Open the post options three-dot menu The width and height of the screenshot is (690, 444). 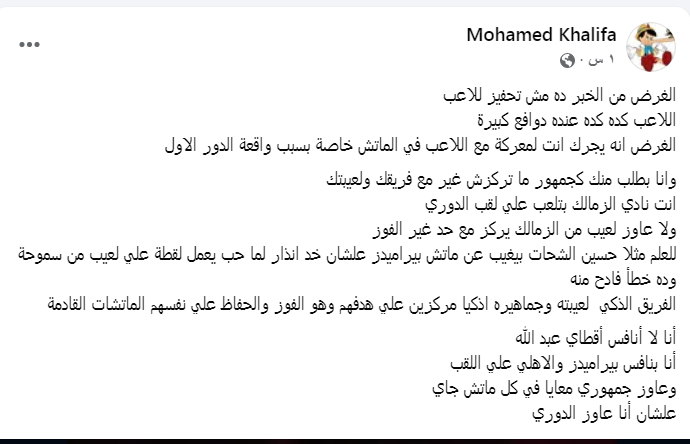(x=28, y=46)
